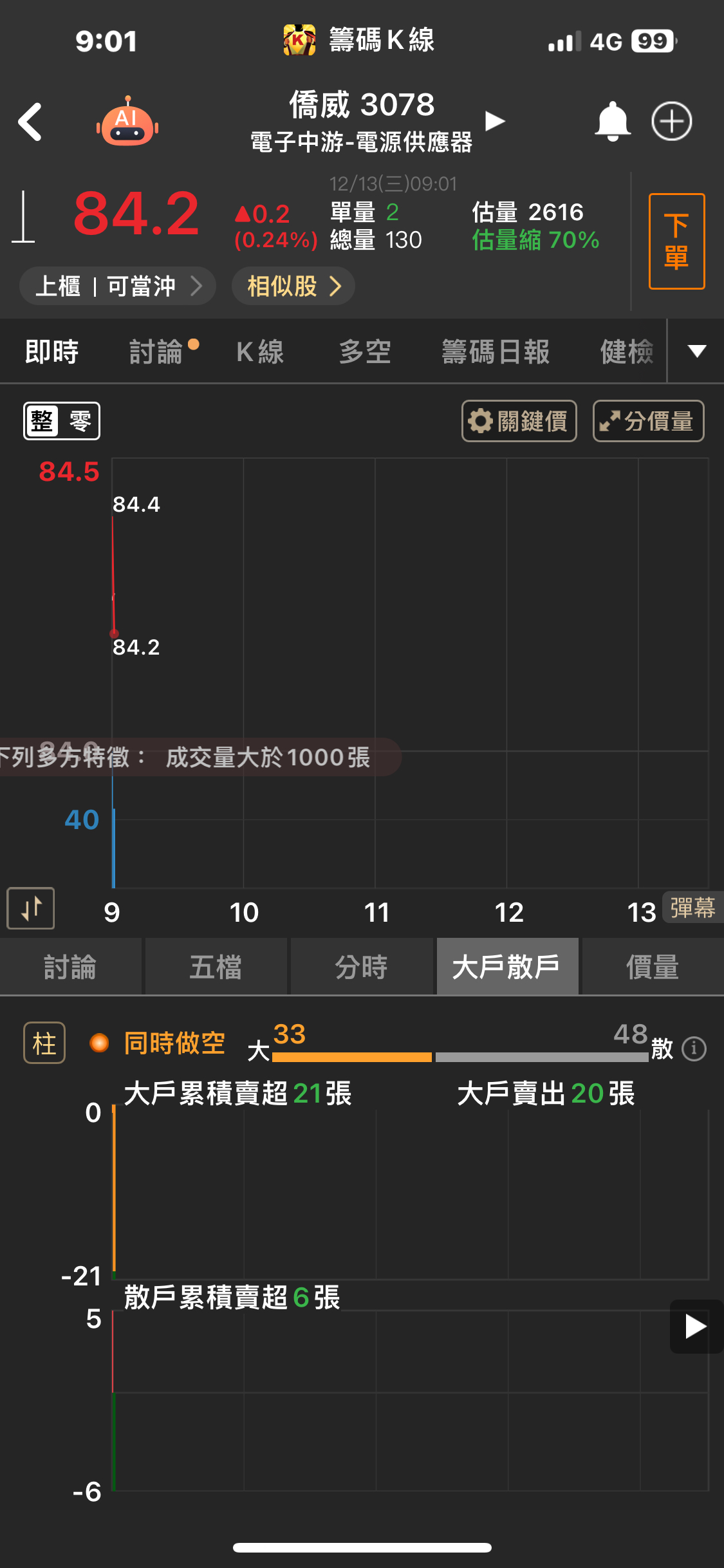The width and height of the screenshot is (724, 1568).
Task: Select the 分時 sub-tab
Action: [362, 967]
